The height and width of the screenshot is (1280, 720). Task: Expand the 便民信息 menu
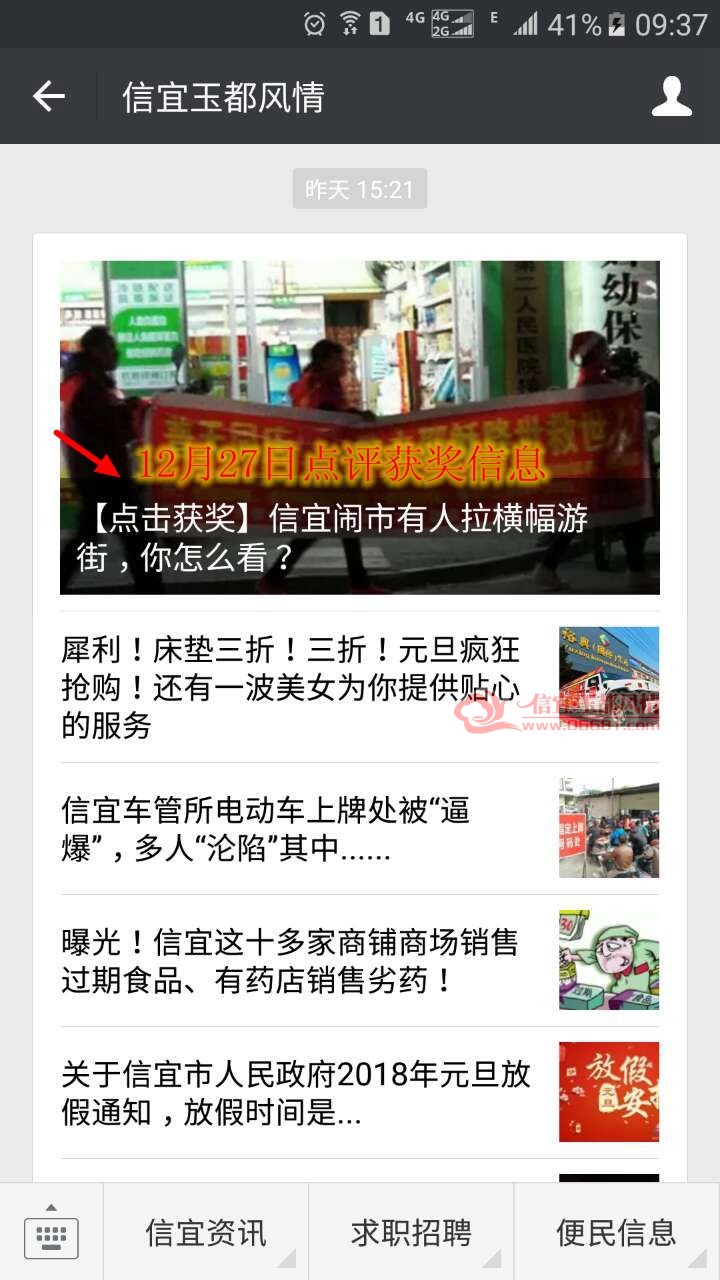617,1232
